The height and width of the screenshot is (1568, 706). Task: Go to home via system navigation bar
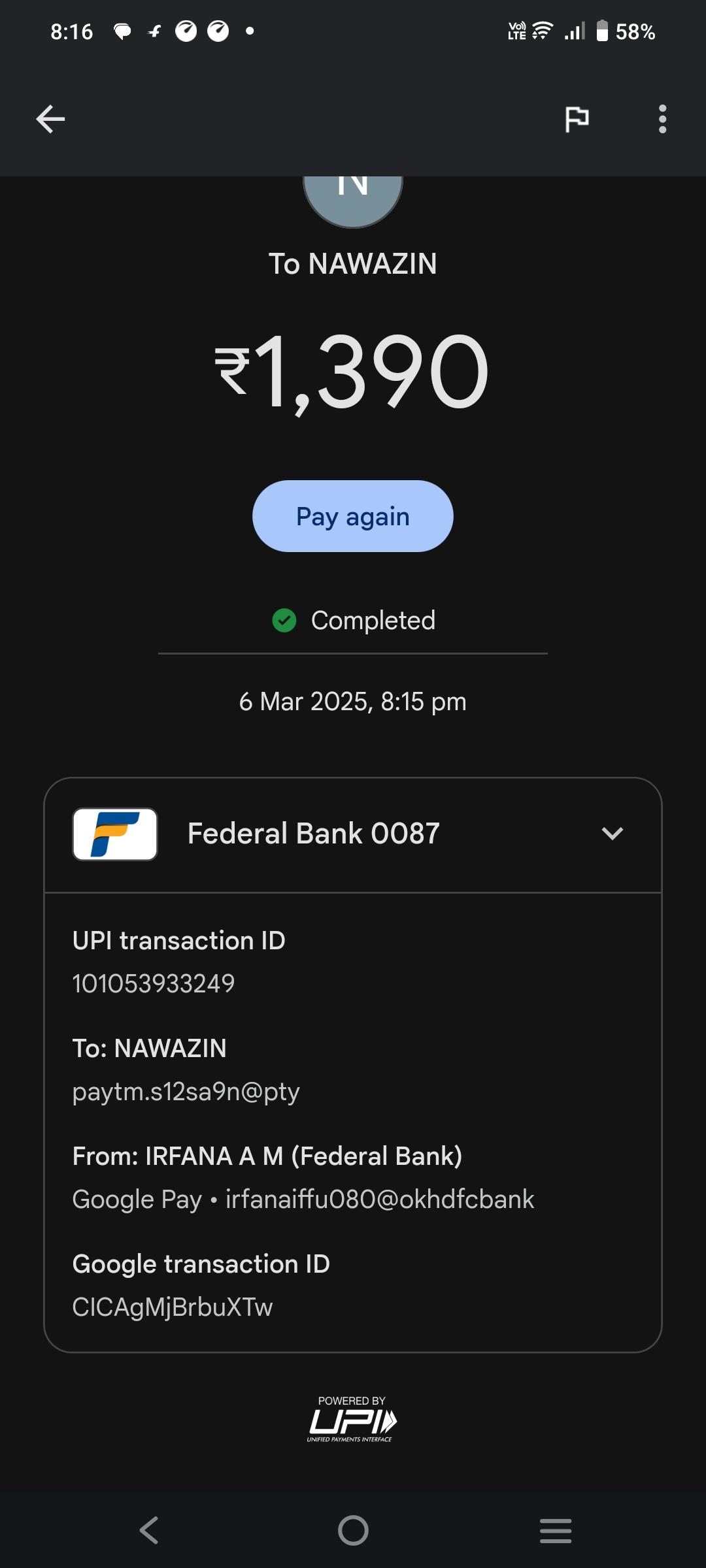pyautogui.click(x=353, y=1530)
